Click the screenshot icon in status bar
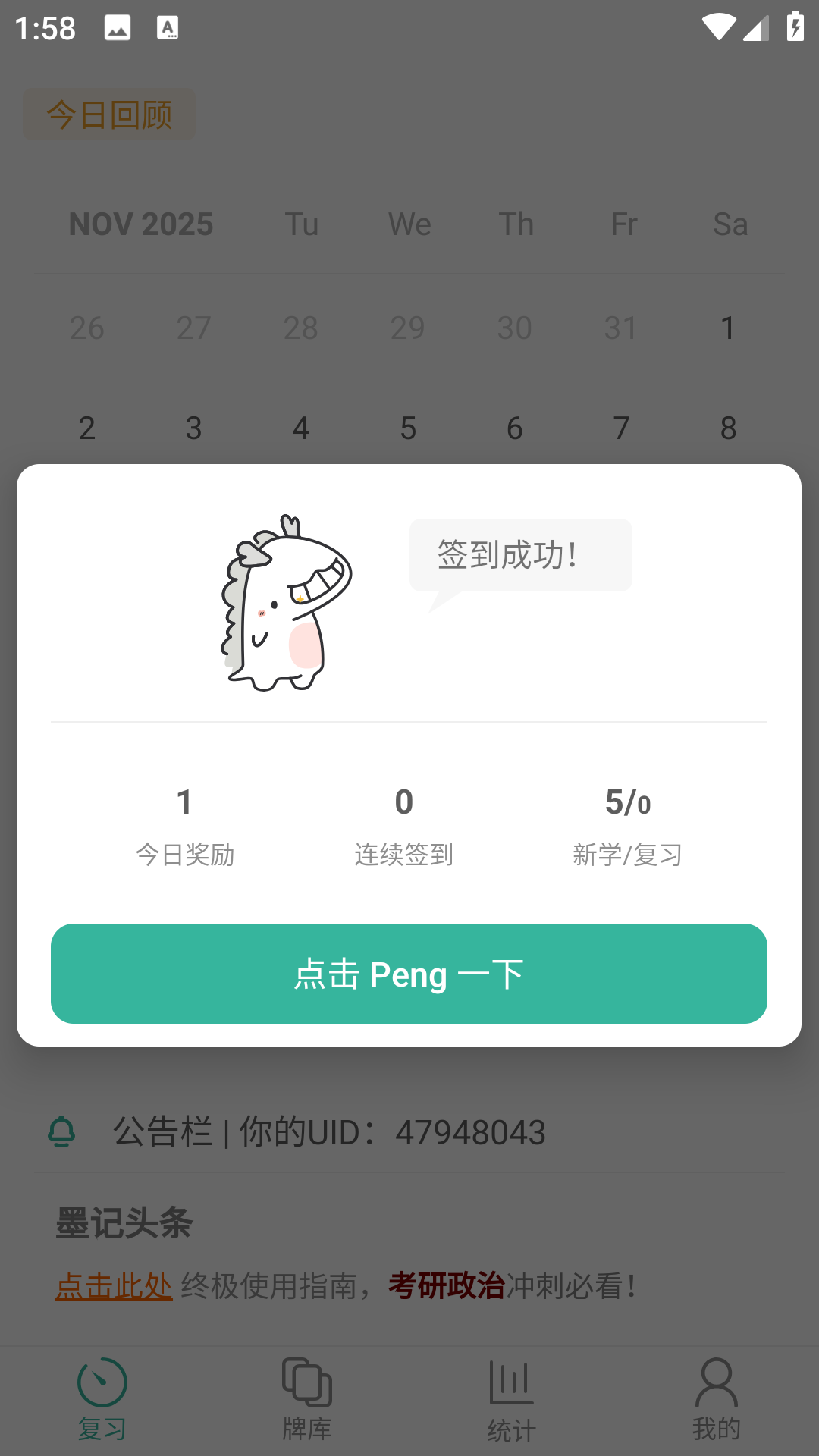This screenshot has width=819, height=1456. [118, 27]
